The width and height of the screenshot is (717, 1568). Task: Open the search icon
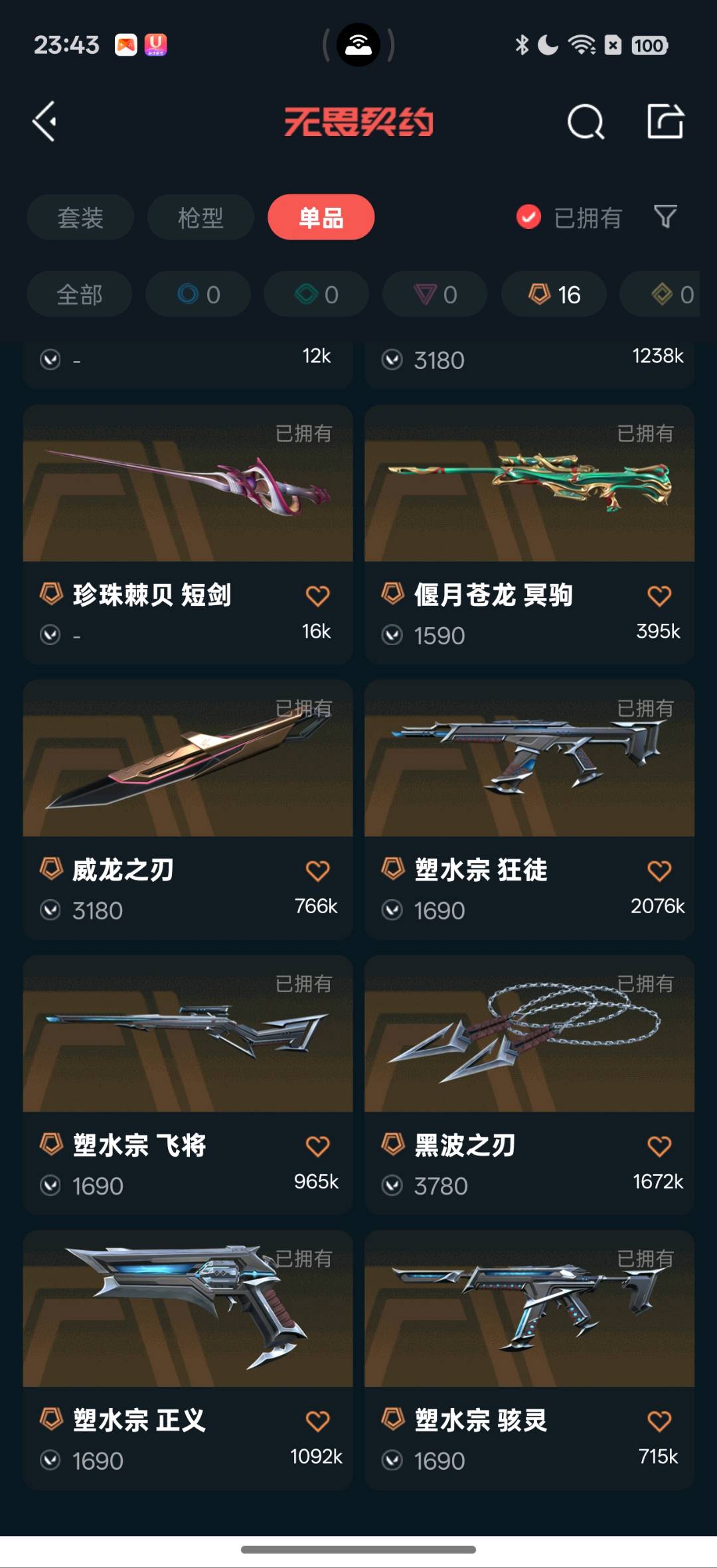coord(585,121)
